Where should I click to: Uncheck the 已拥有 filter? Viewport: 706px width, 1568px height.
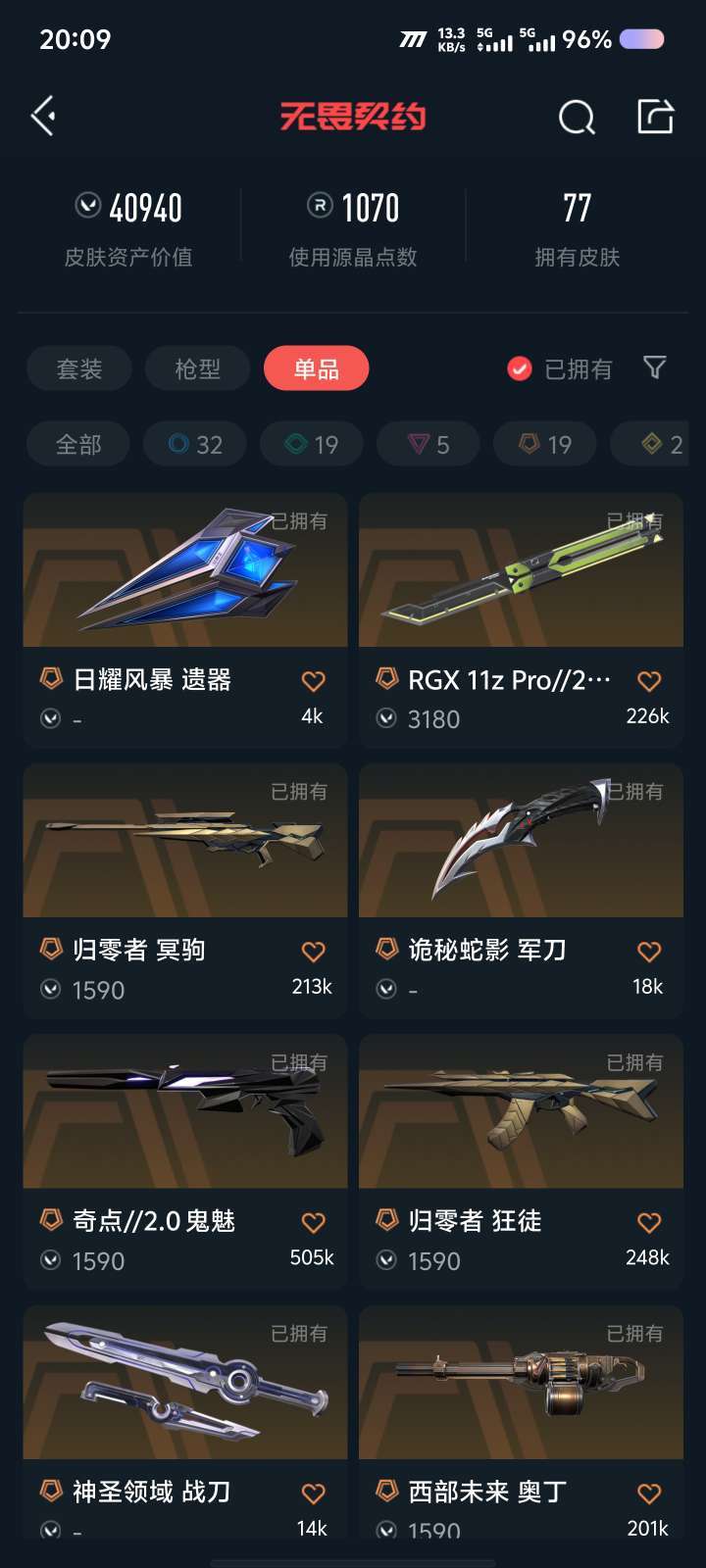(x=560, y=368)
